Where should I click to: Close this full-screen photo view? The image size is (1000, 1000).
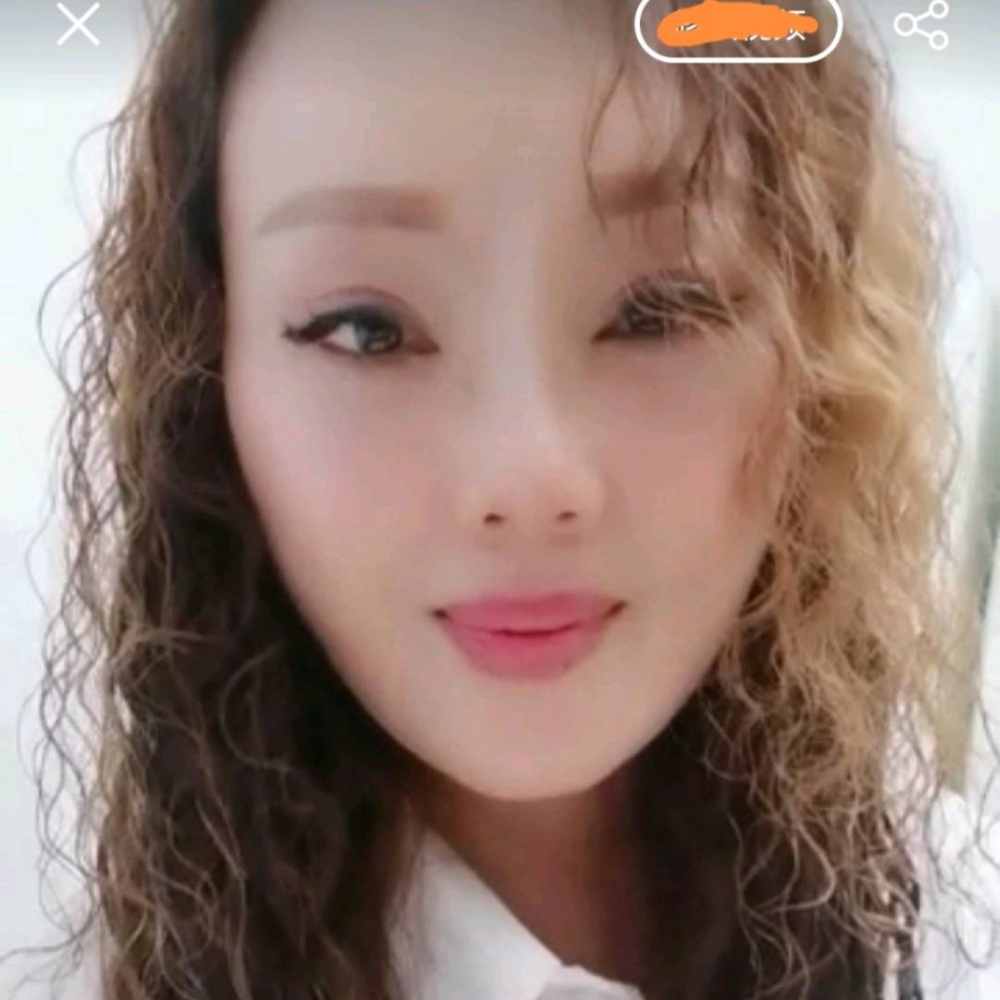(78, 25)
